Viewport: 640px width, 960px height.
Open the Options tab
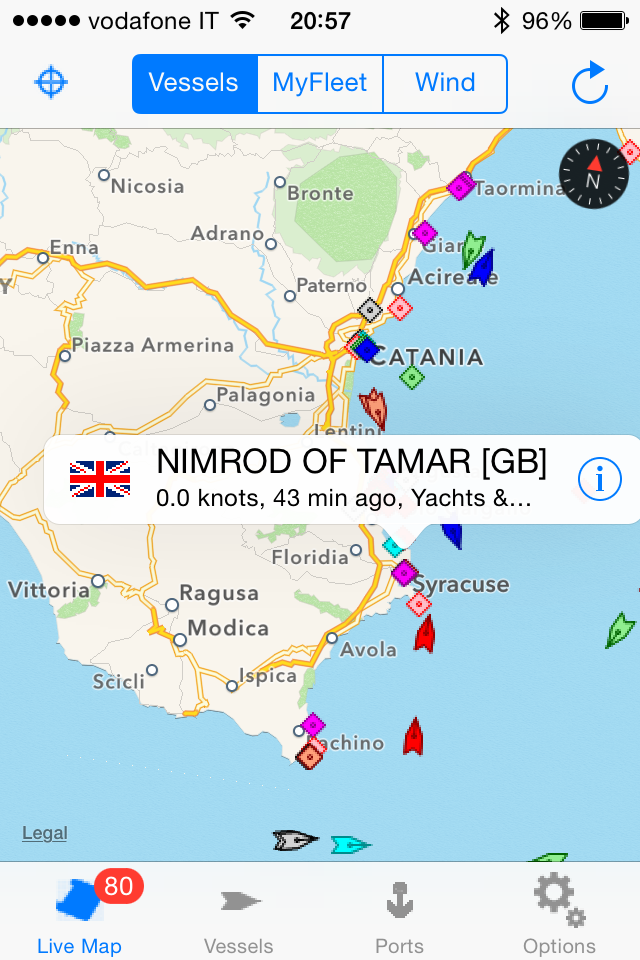pos(559,915)
